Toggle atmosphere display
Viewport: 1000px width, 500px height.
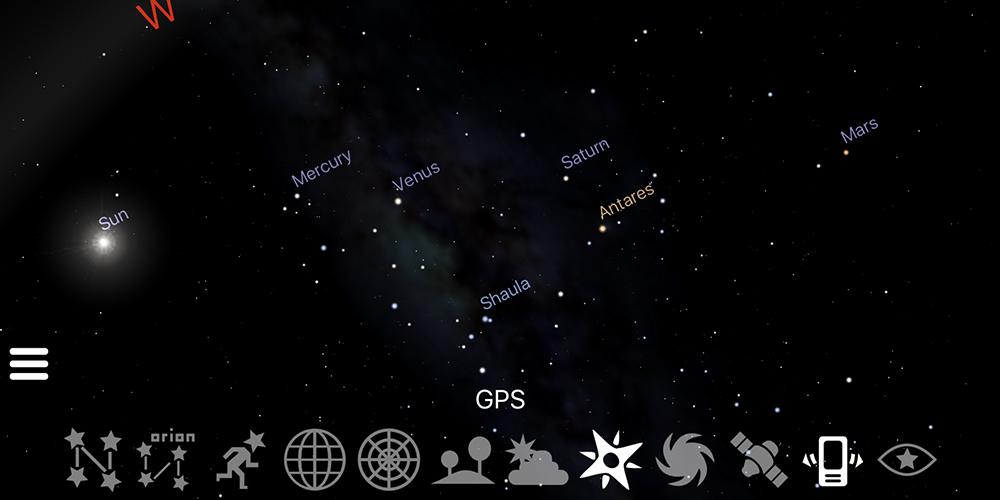[537, 459]
